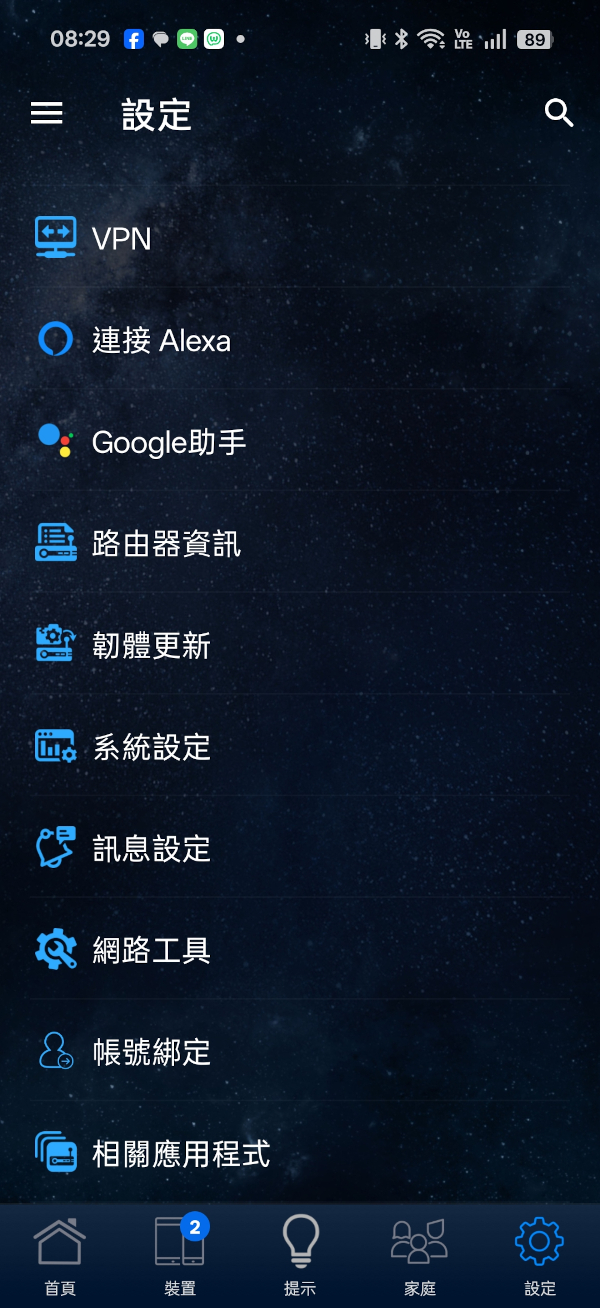Switch to the 首頁 tab
This screenshot has height=1308, width=600.
pos(60,1256)
